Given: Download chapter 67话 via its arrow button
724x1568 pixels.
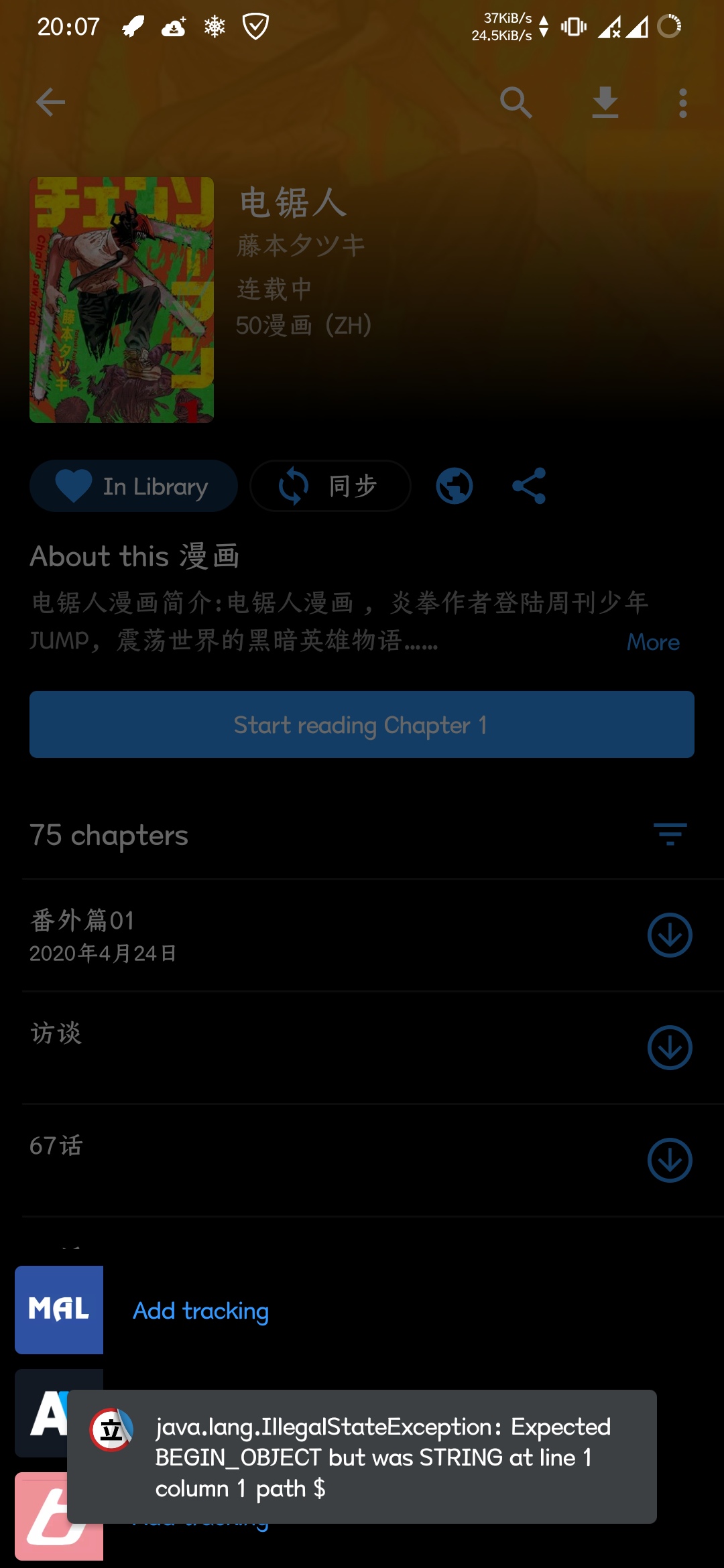Looking at the screenshot, I should tap(669, 1160).
